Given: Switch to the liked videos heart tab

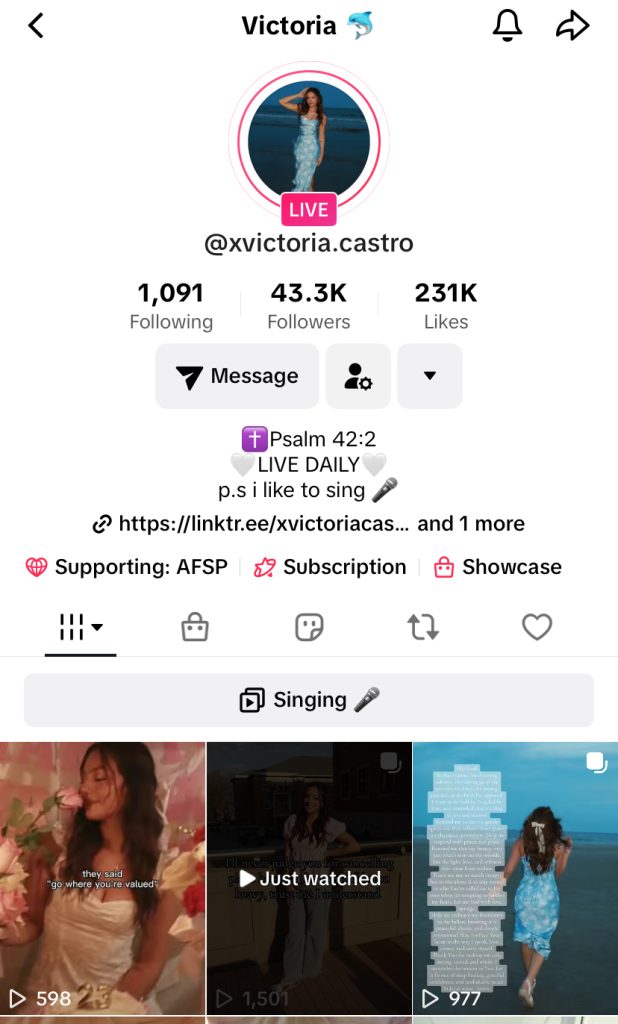Looking at the screenshot, I should 537,627.
